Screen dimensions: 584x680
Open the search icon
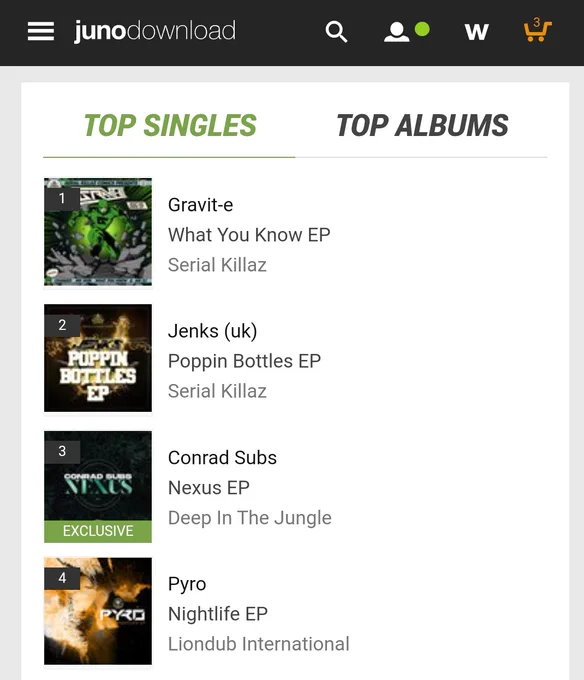pyautogui.click(x=336, y=32)
